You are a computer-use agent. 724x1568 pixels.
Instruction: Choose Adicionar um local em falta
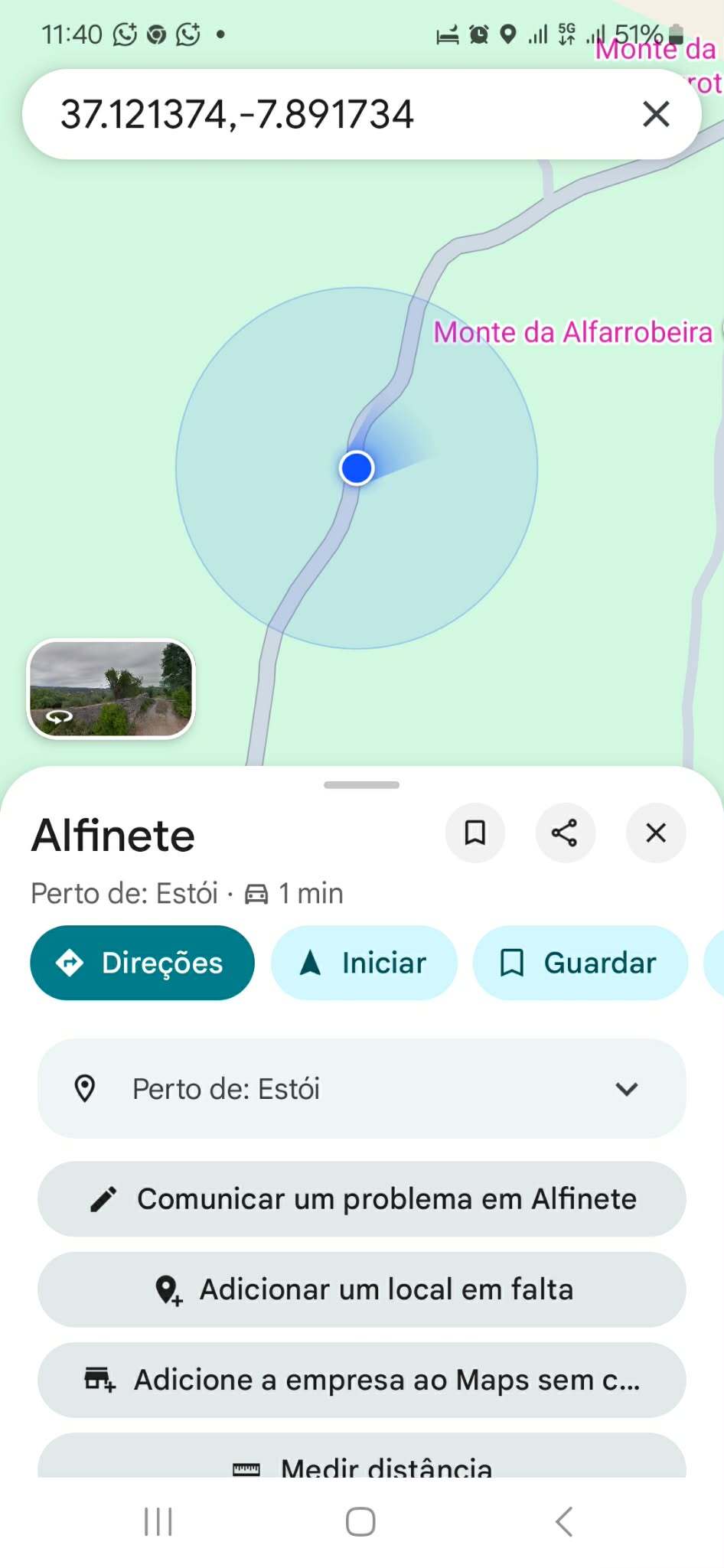click(x=361, y=1289)
